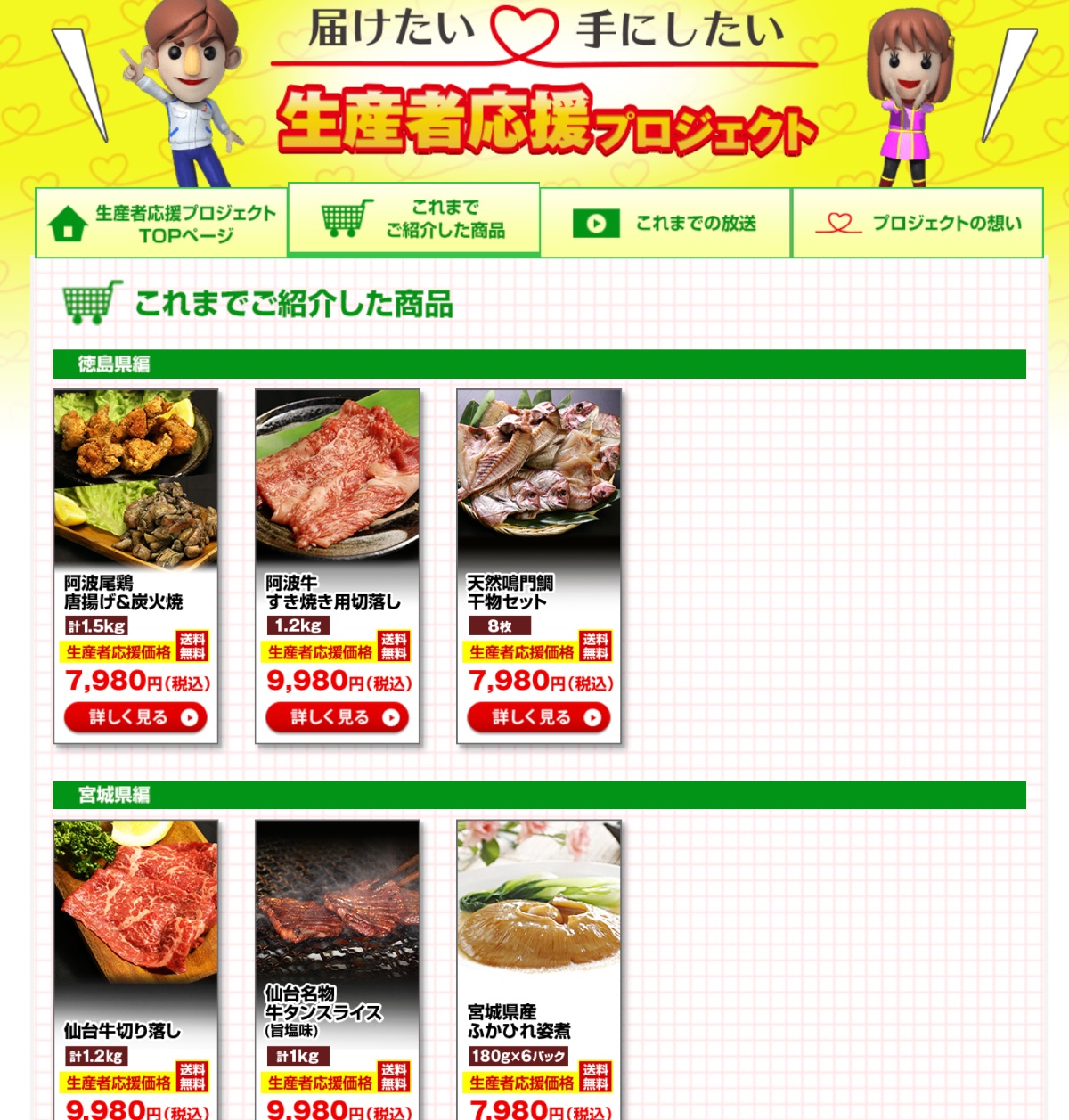Tap 詳しく見る for 阿波尾鶏 唐揚げ&炭火焼
The image size is (1069, 1120).
[135, 717]
